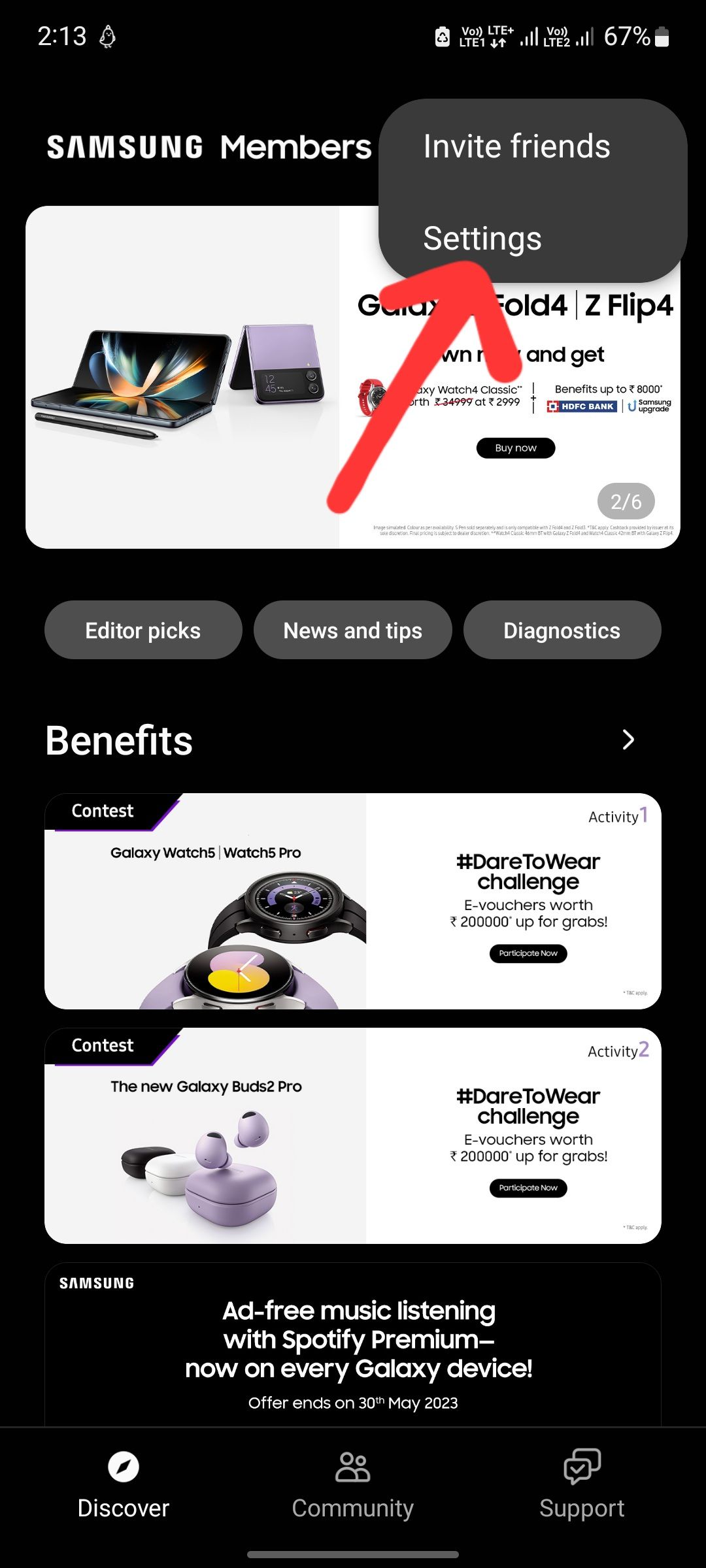Open the Galaxy Buds2 Pro contest card
The width and height of the screenshot is (706, 1568).
(353, 1135)
